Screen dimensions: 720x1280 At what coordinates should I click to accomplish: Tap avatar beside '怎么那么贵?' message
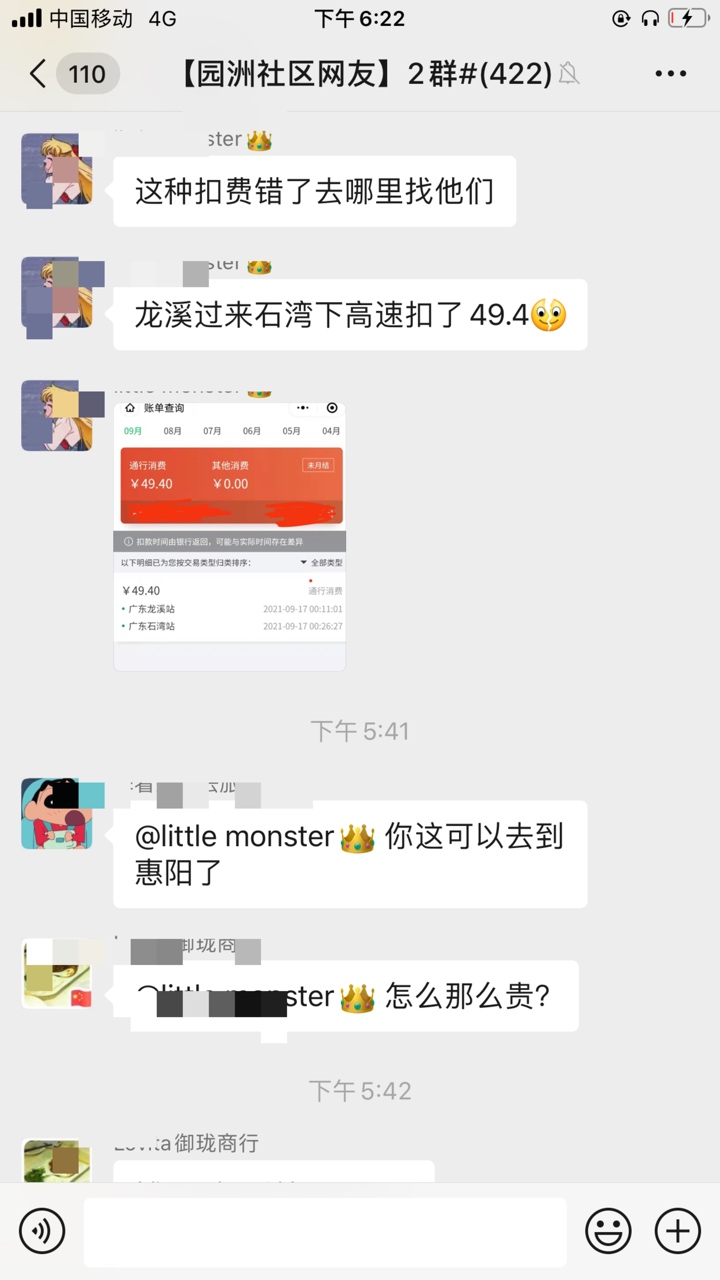pyautogui.click(x=57, y=973)
